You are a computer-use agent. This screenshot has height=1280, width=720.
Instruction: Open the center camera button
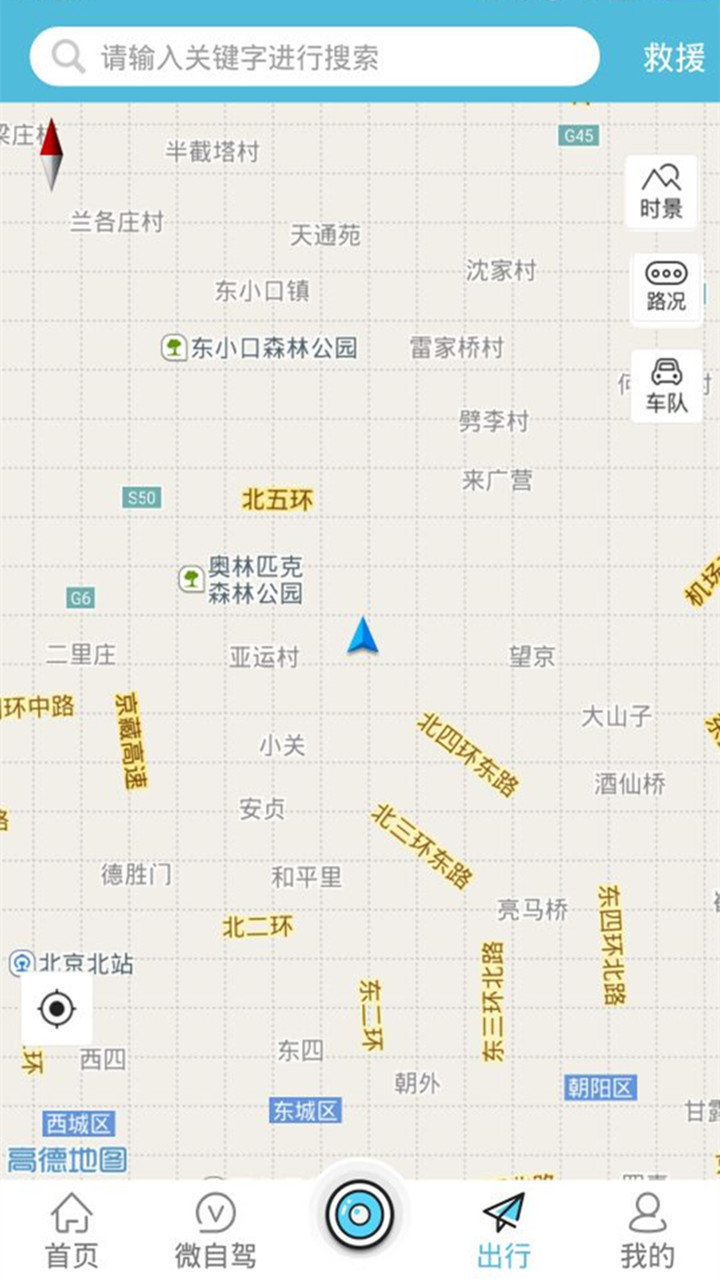360,1215
